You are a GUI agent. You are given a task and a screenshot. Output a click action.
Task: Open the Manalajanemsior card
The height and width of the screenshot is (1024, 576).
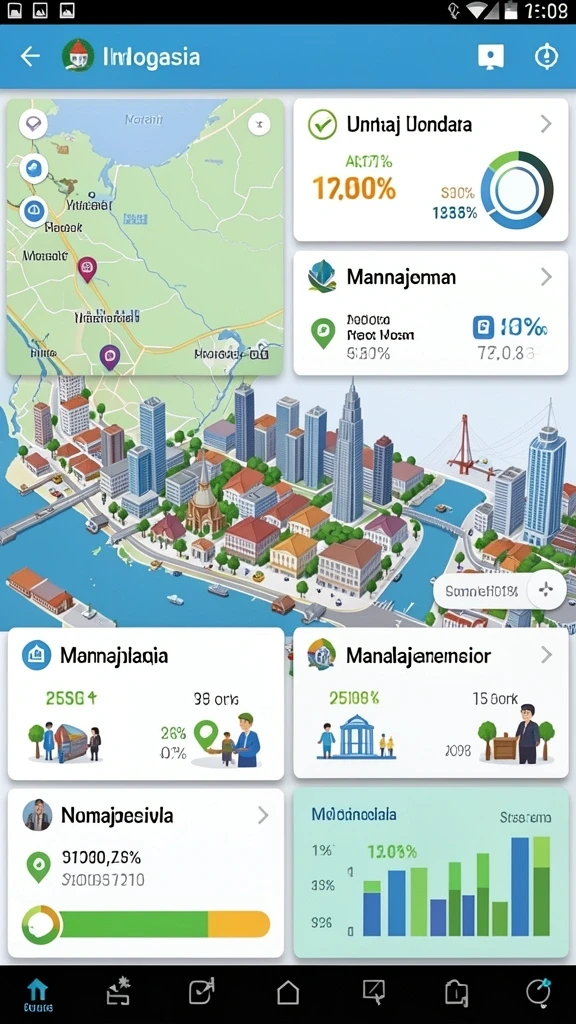(431, 703)
